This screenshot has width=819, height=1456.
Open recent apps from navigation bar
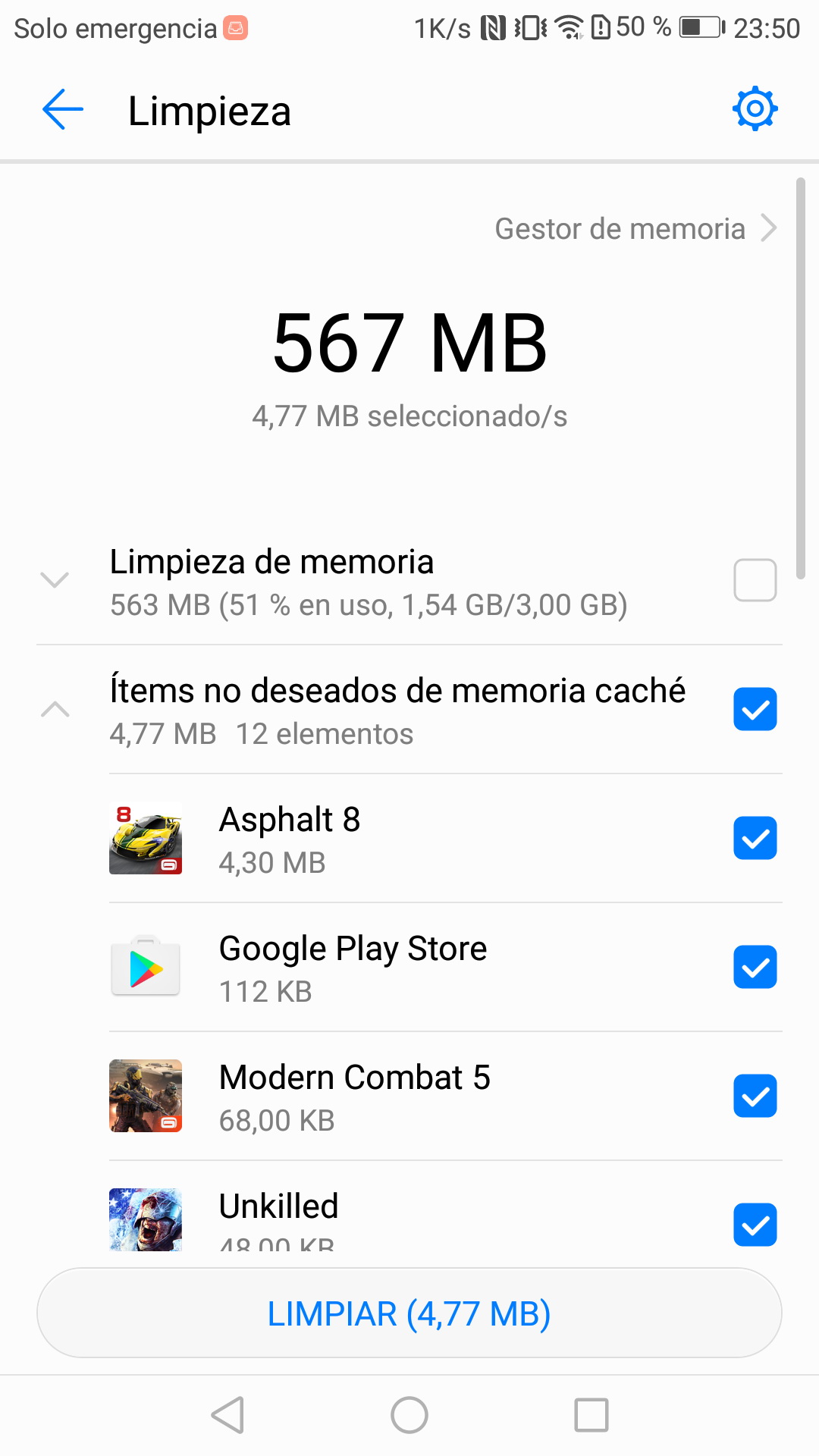click(x=591, y=1415)
